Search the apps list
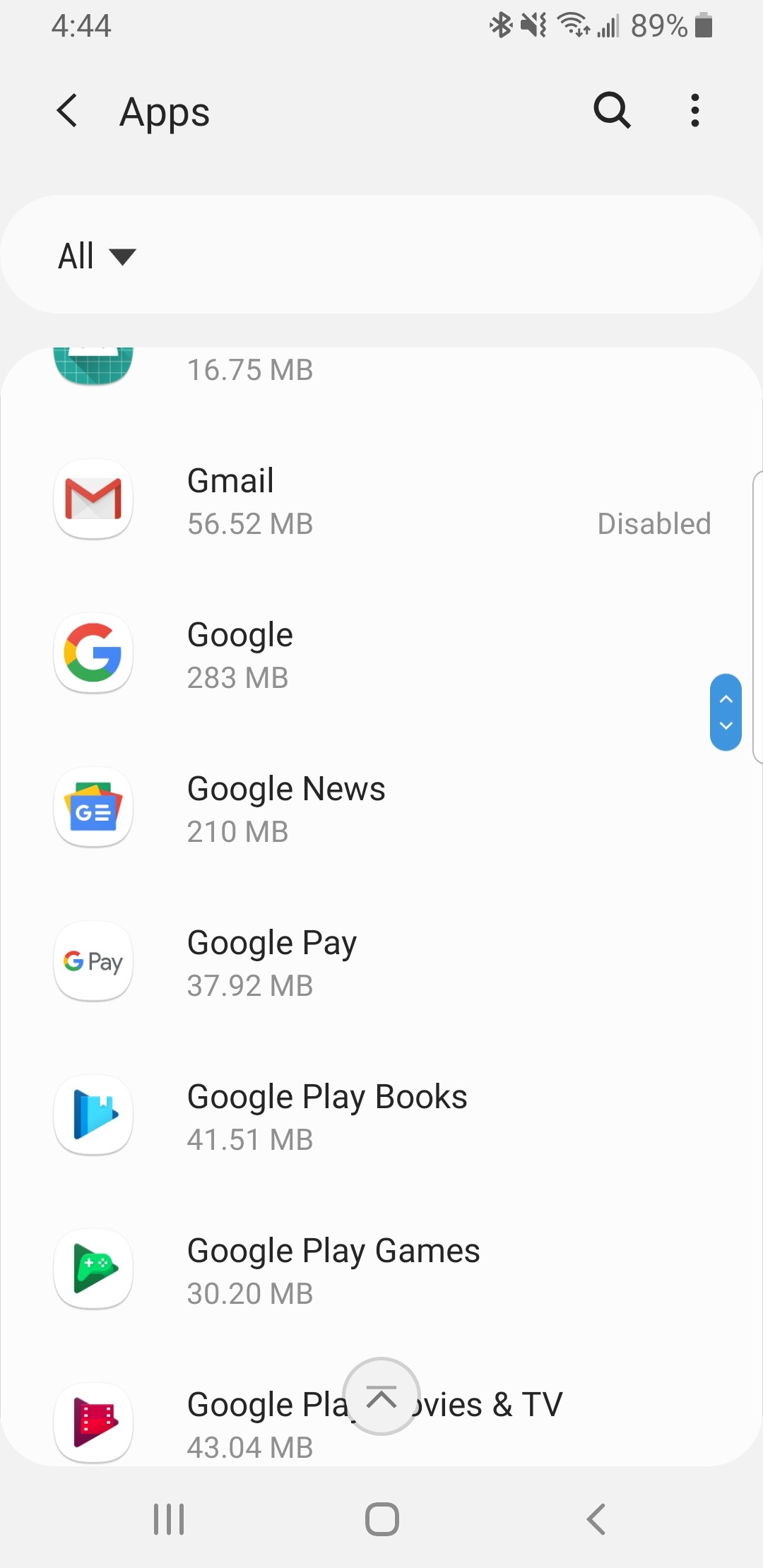 click(611, 111)
